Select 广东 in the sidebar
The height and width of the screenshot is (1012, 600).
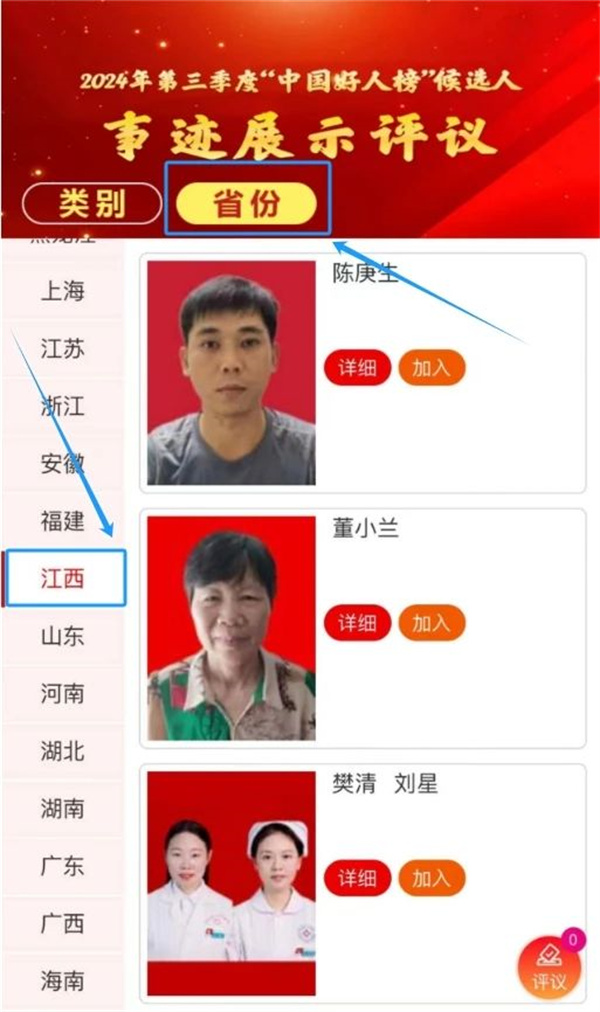pyautogui.click(x=62, y=866)
